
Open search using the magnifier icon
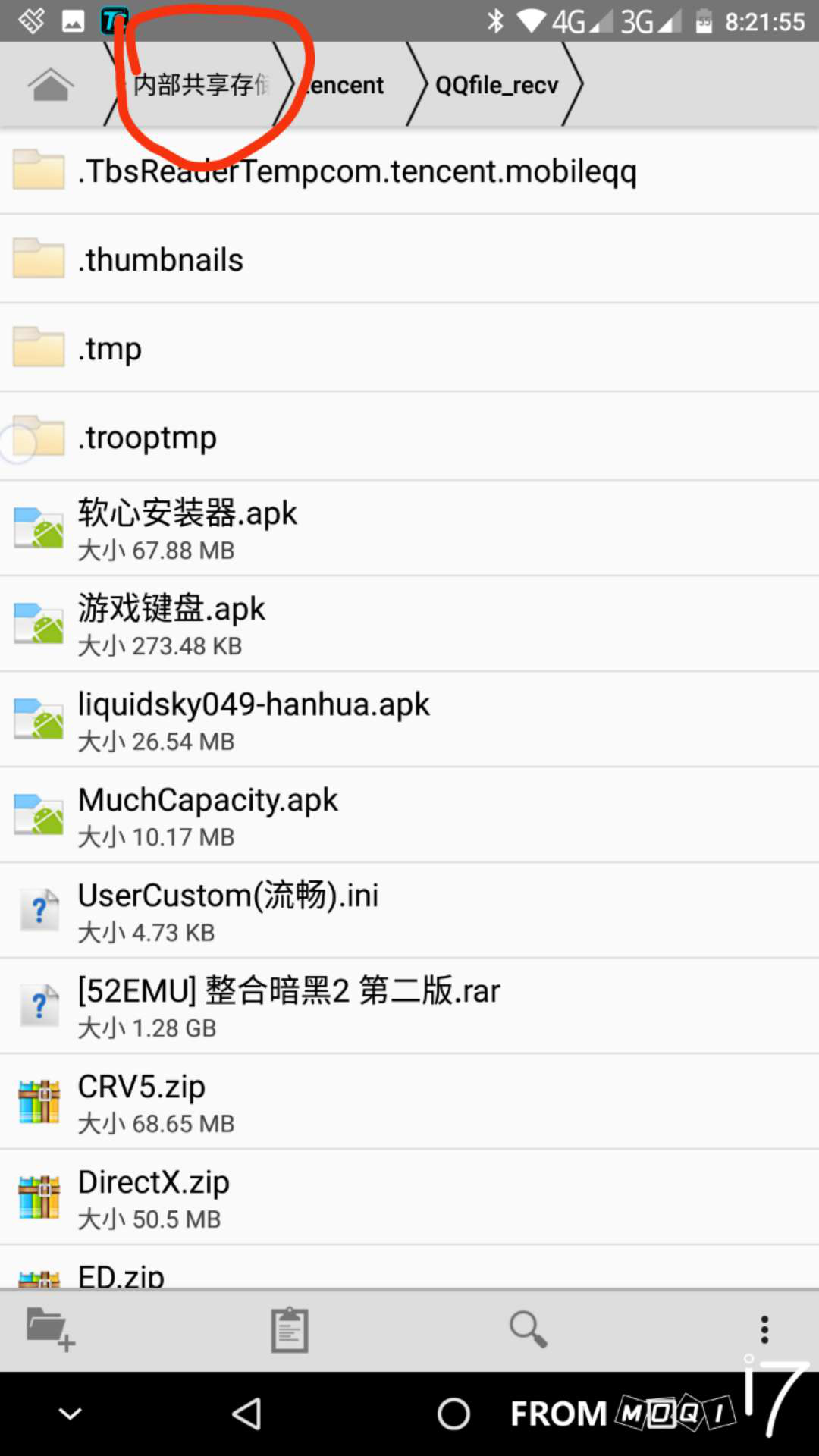(528, 1329)
